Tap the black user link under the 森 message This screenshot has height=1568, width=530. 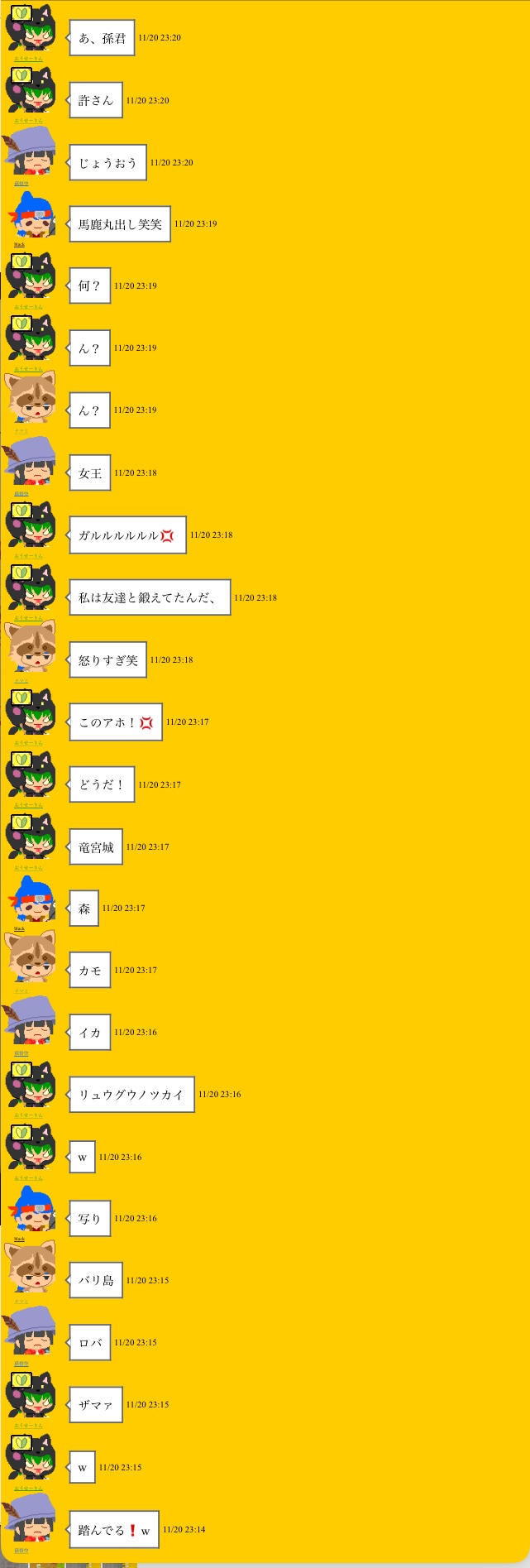[x=19, y=929]
